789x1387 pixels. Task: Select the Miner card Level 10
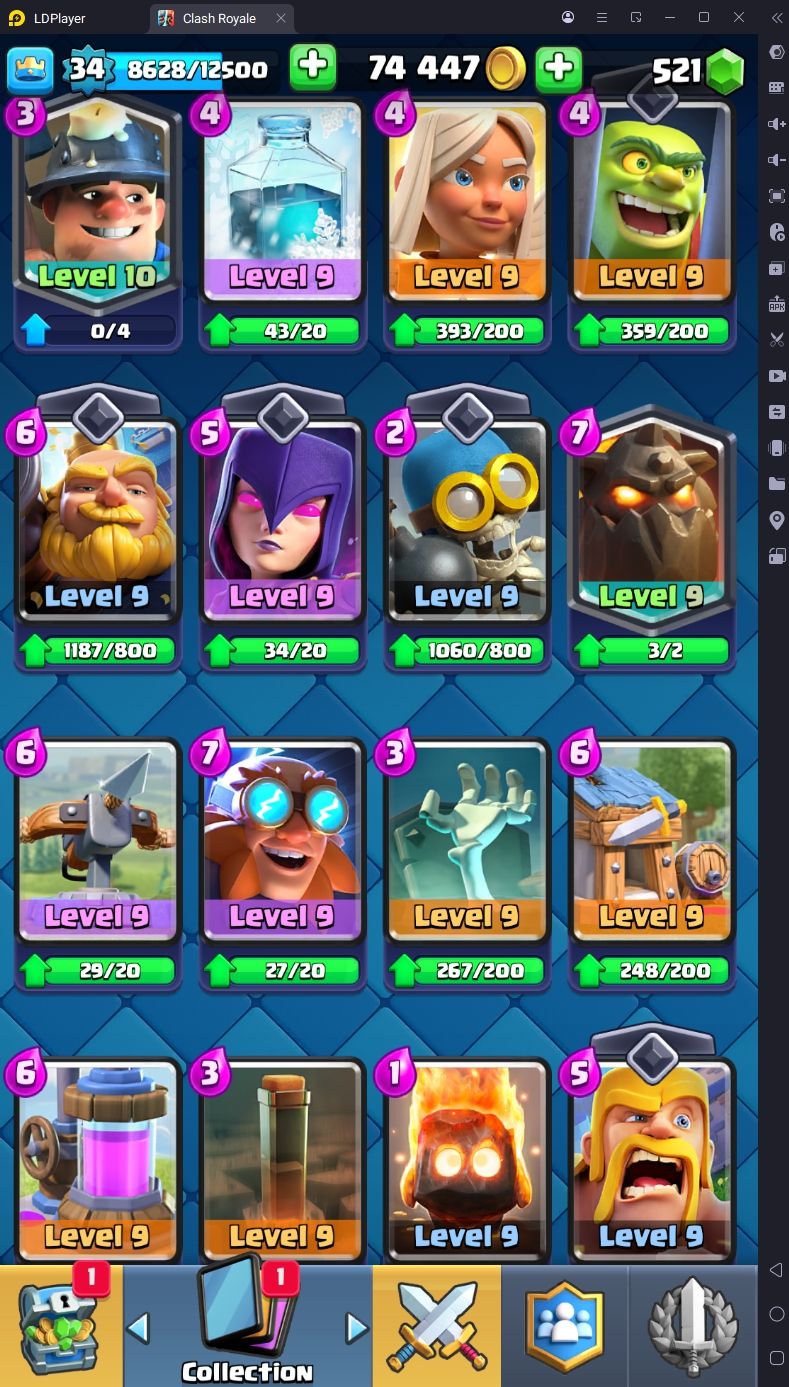click(x=98, y=222)
